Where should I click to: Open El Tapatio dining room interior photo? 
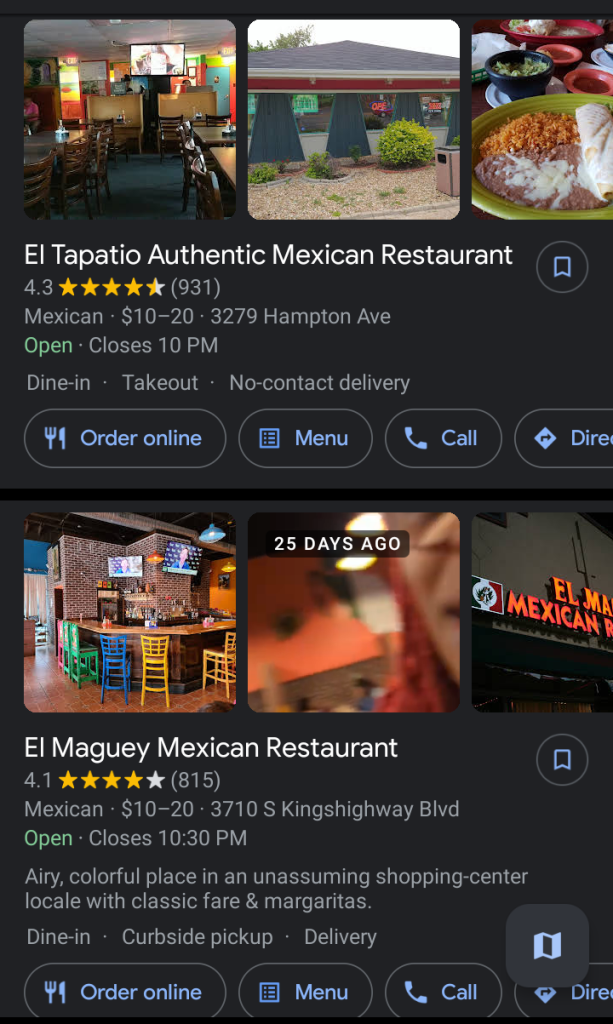tap(130, 119)
